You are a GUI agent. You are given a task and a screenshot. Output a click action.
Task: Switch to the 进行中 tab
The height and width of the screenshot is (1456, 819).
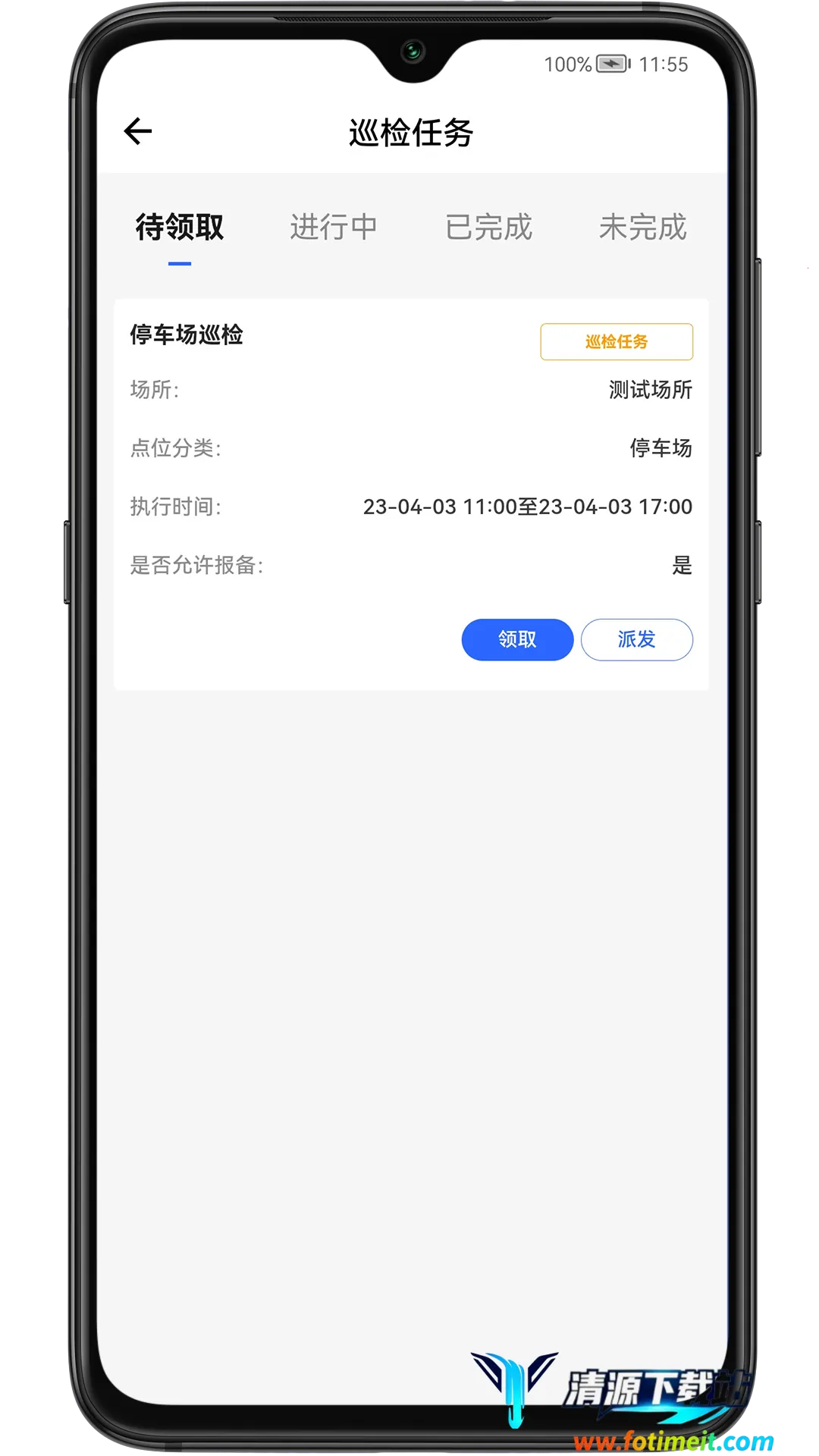click(x=334, y=227)
